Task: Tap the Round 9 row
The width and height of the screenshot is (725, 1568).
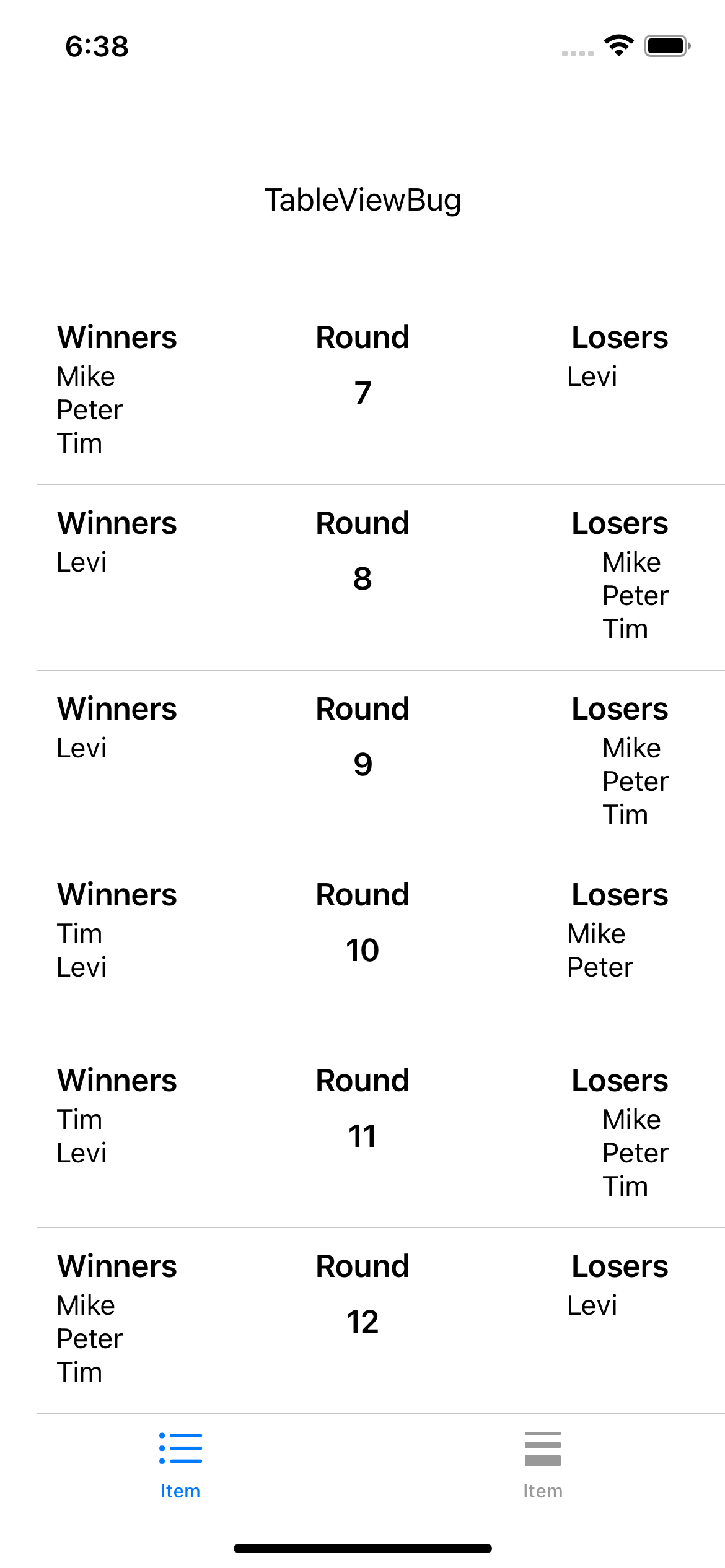Action: coord(362,764)
